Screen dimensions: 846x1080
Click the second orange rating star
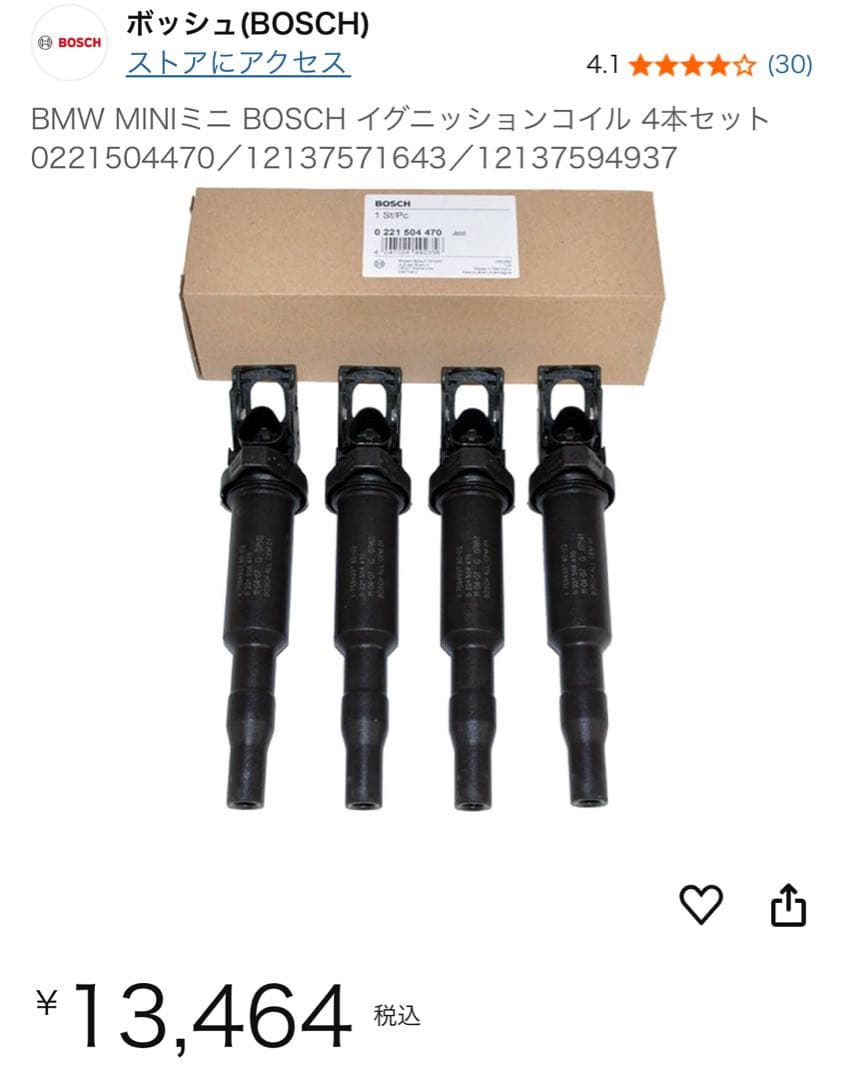(665, 63)
